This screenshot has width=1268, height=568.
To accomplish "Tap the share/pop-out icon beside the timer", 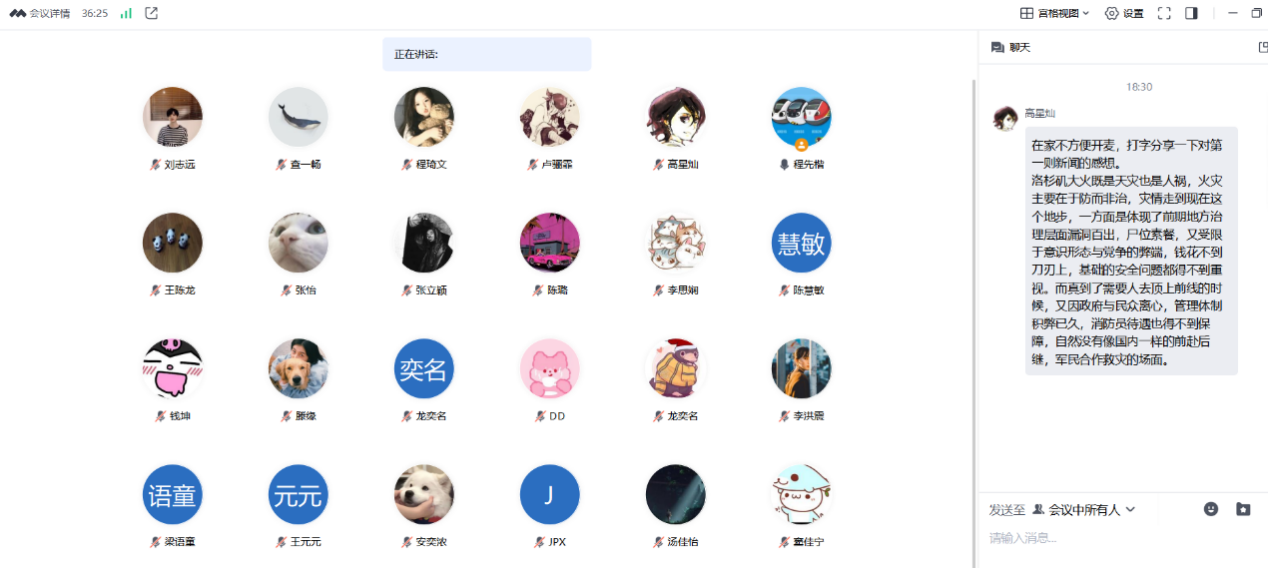I will pyautogui.click(x=151, y=13).
